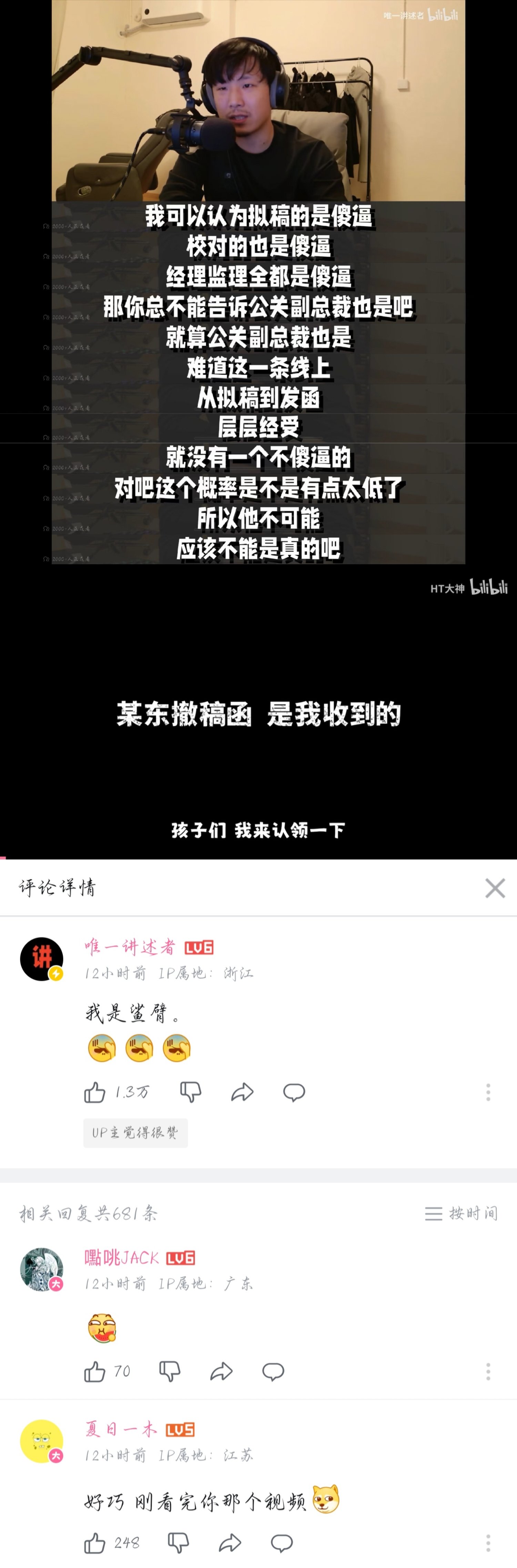Like 夏日一木's reply

coord(95,1543)
